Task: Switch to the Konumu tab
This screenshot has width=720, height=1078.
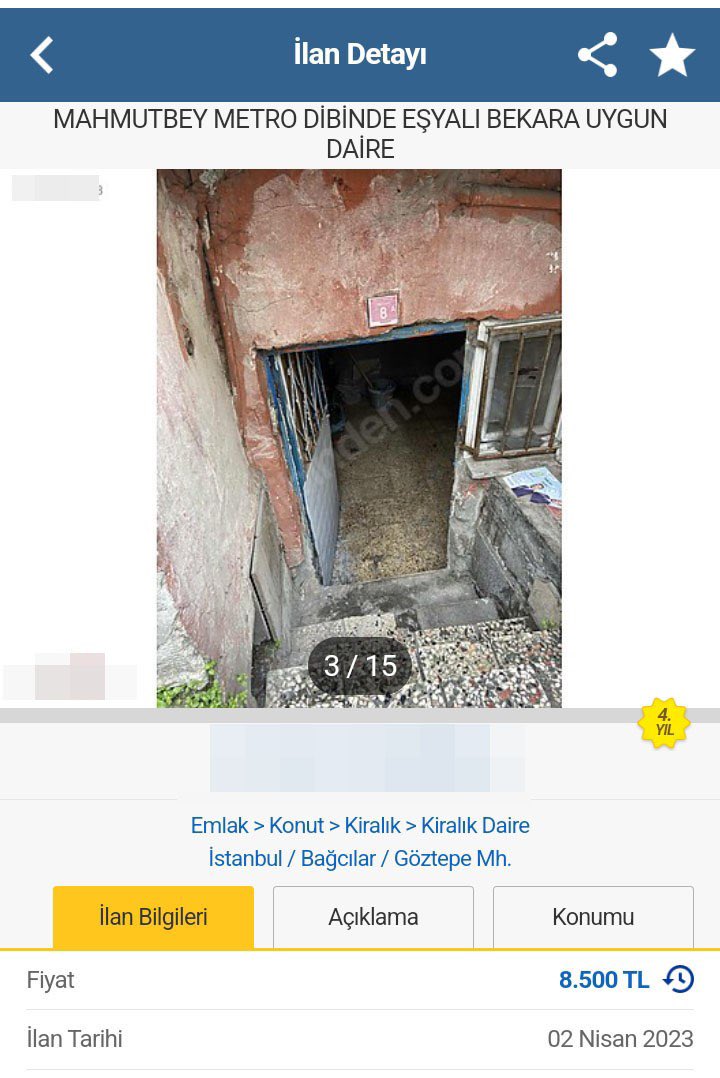Action: click(x=593, y=916)
